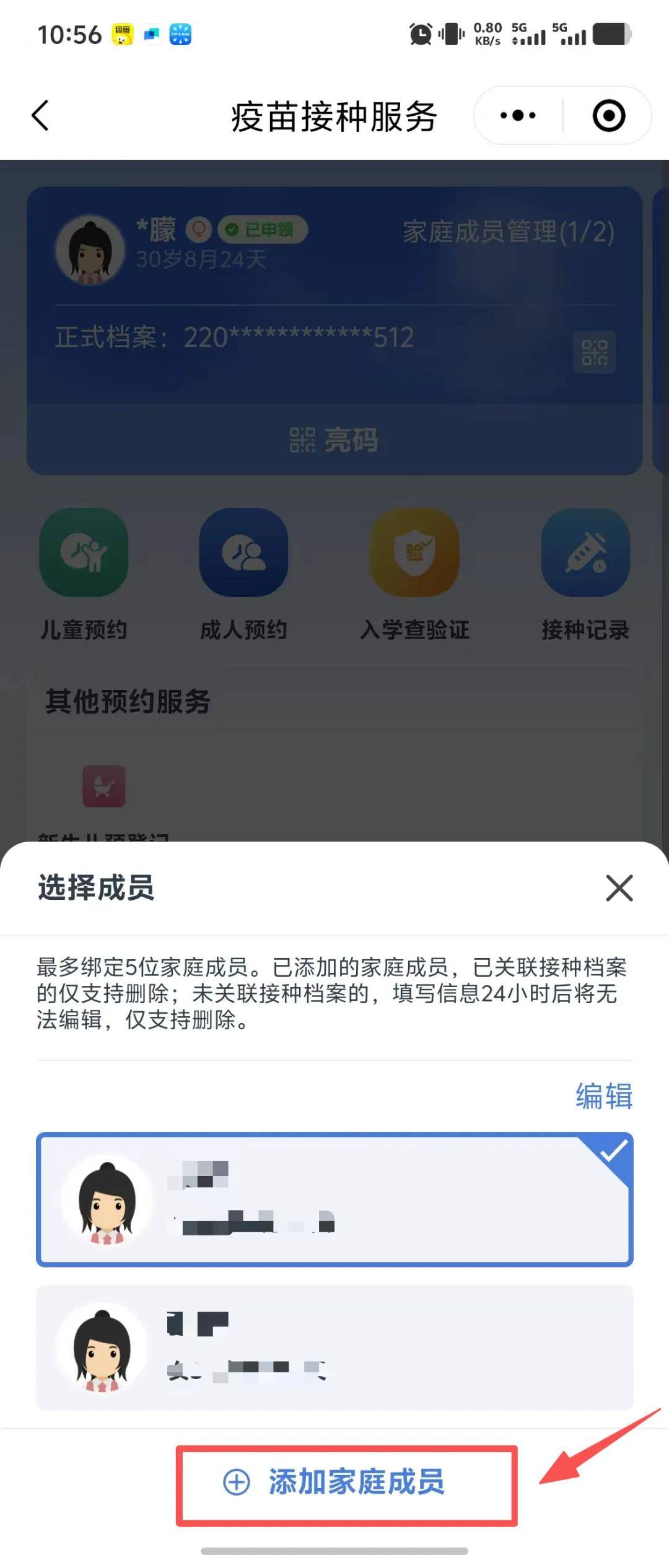
Task: Close the mini program via the circle icon
Action: [x=608, y=116]
